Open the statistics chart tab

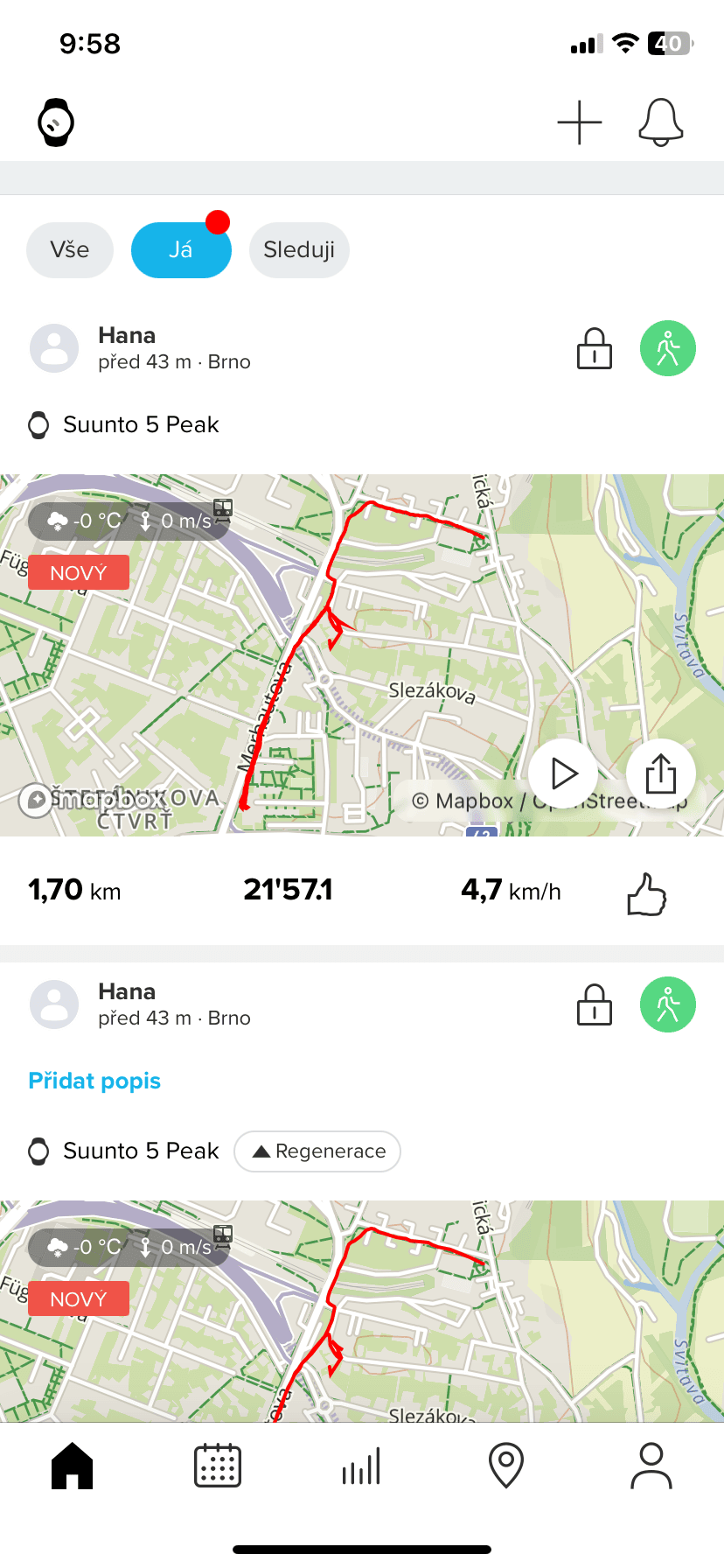point(361,1466)
